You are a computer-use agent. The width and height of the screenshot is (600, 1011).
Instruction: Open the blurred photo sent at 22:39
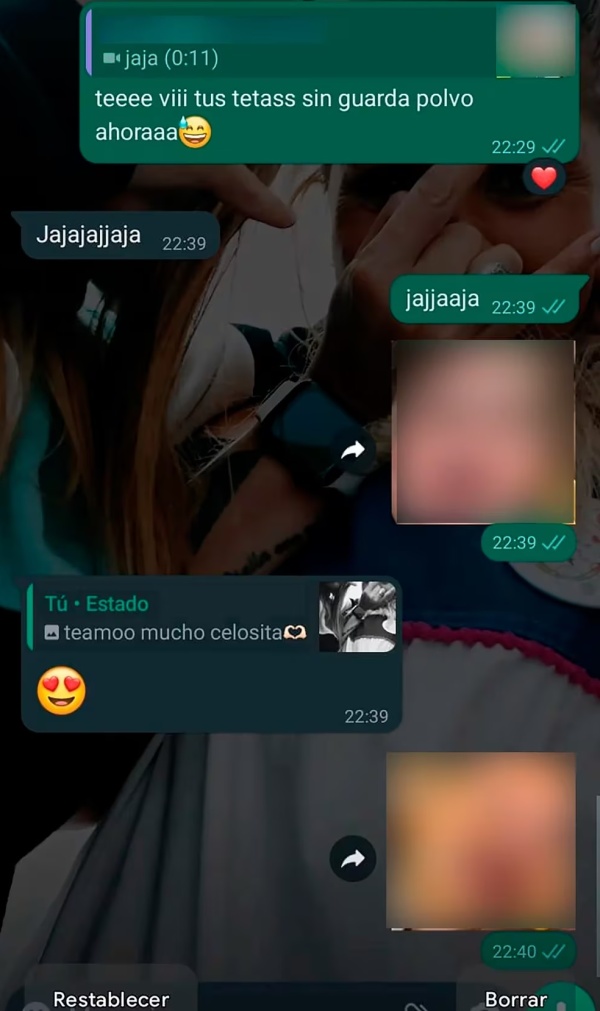pos(484,431)
